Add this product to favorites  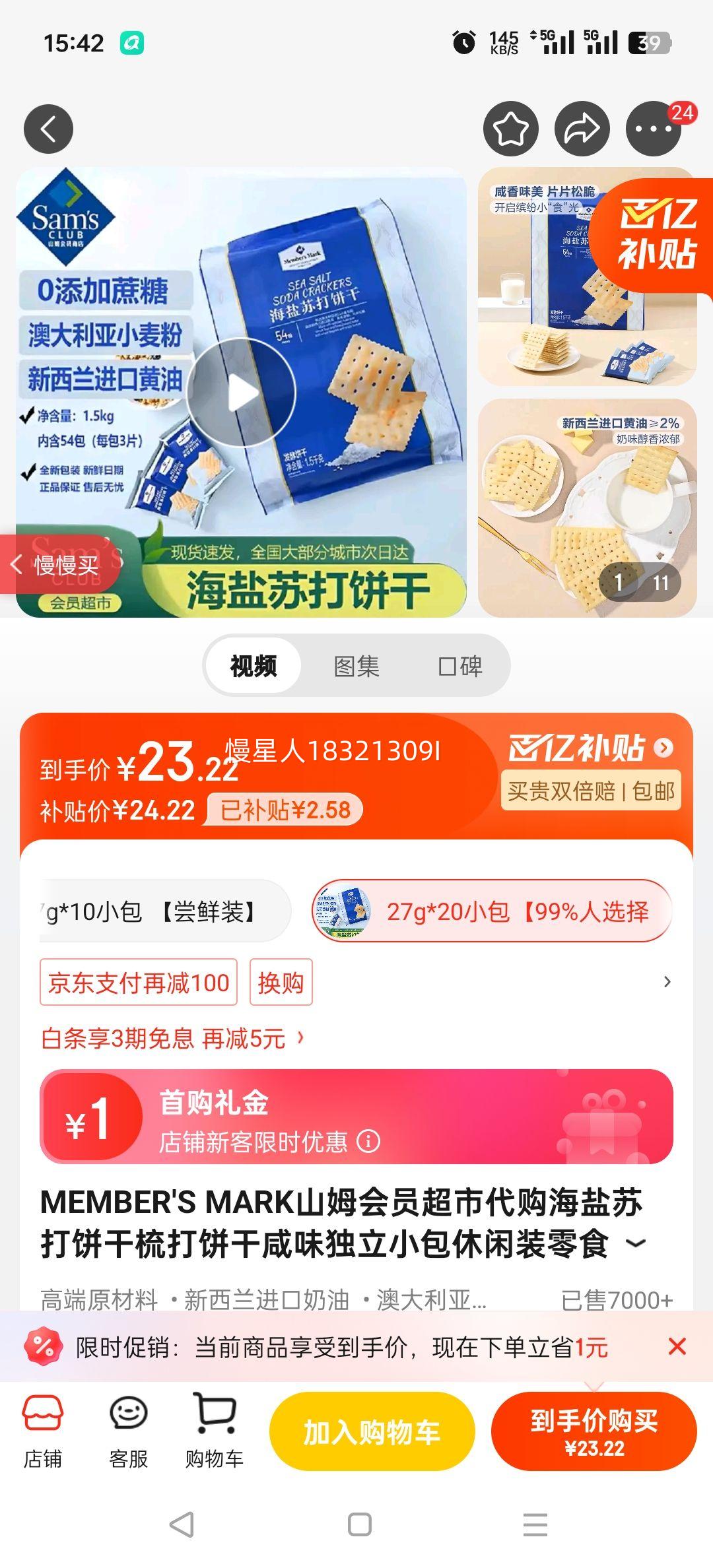tap(510, 129)
